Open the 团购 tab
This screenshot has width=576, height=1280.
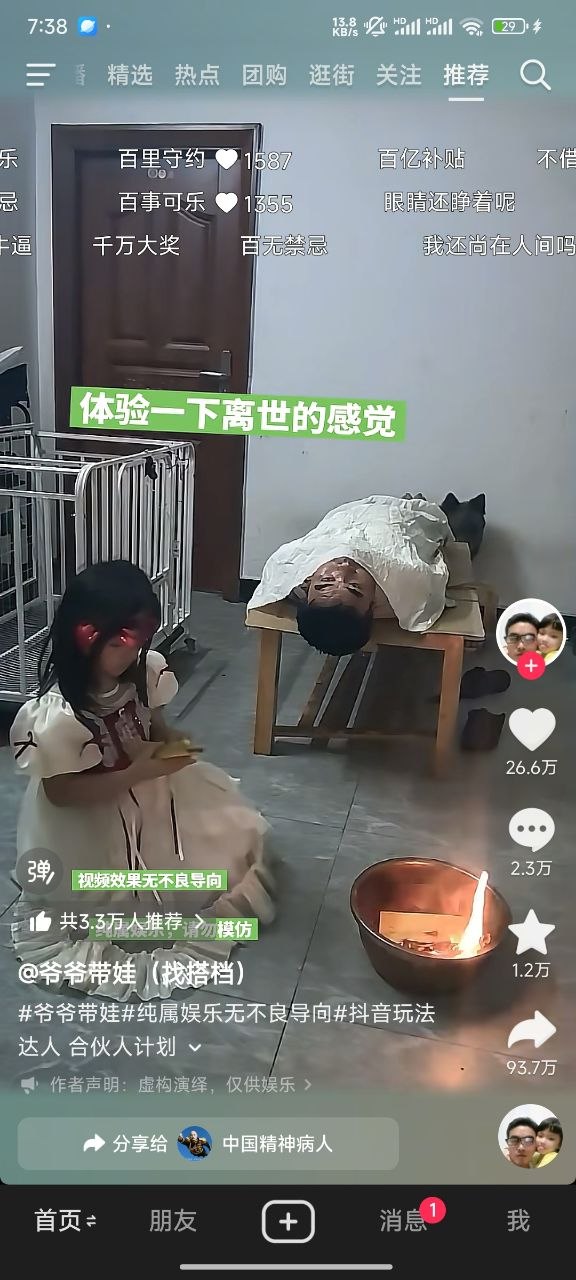pos(264,74)
